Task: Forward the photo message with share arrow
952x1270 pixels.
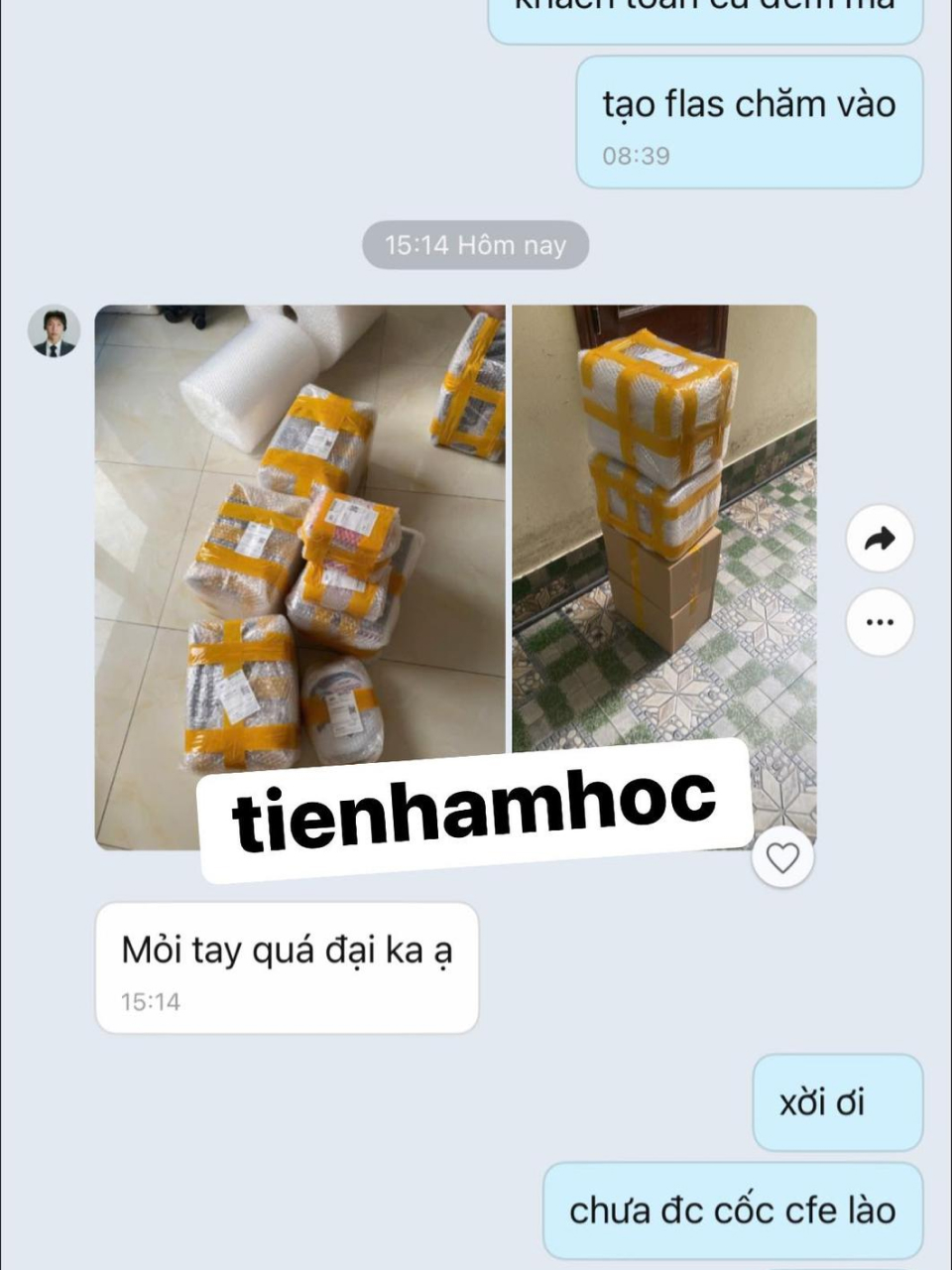Action: pos(880,539)
